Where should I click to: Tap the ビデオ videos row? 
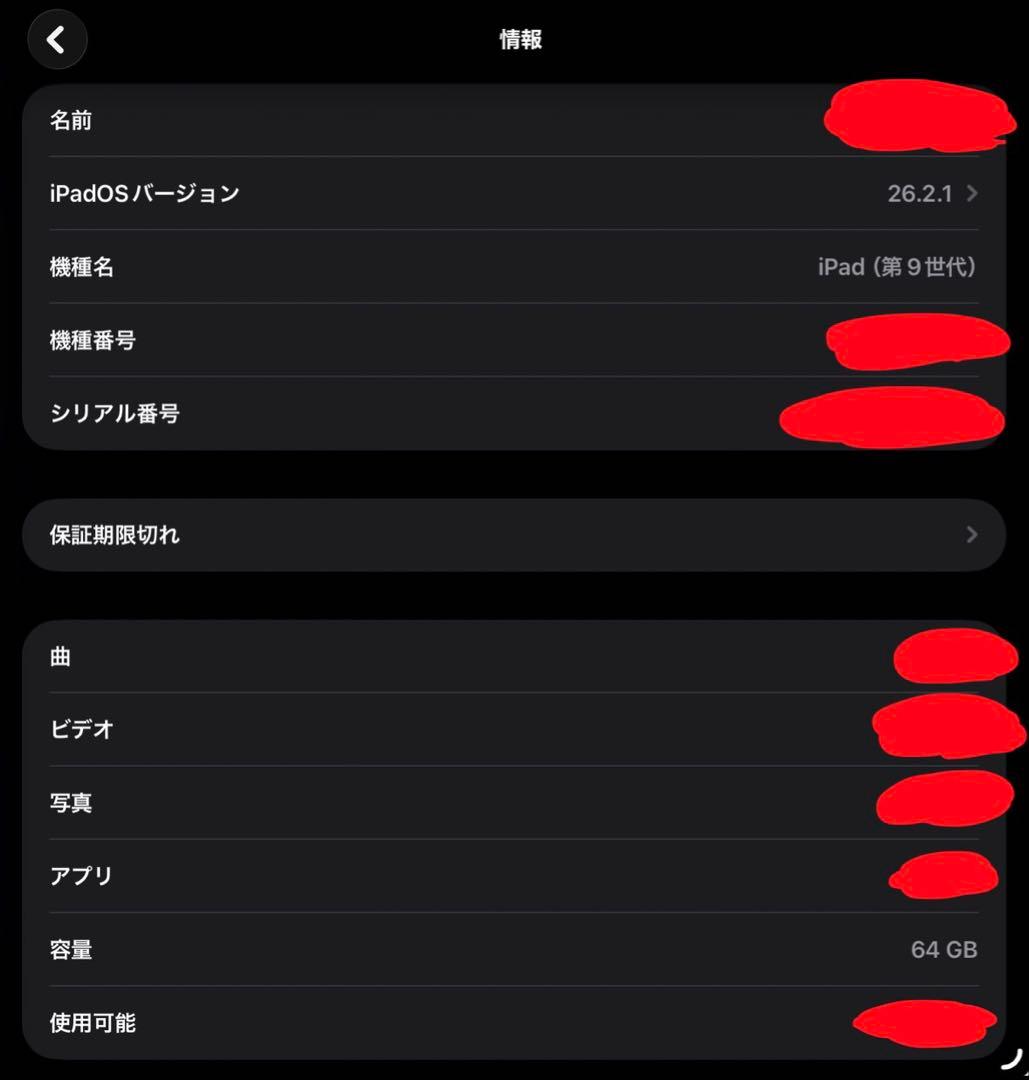pos(400,729)
